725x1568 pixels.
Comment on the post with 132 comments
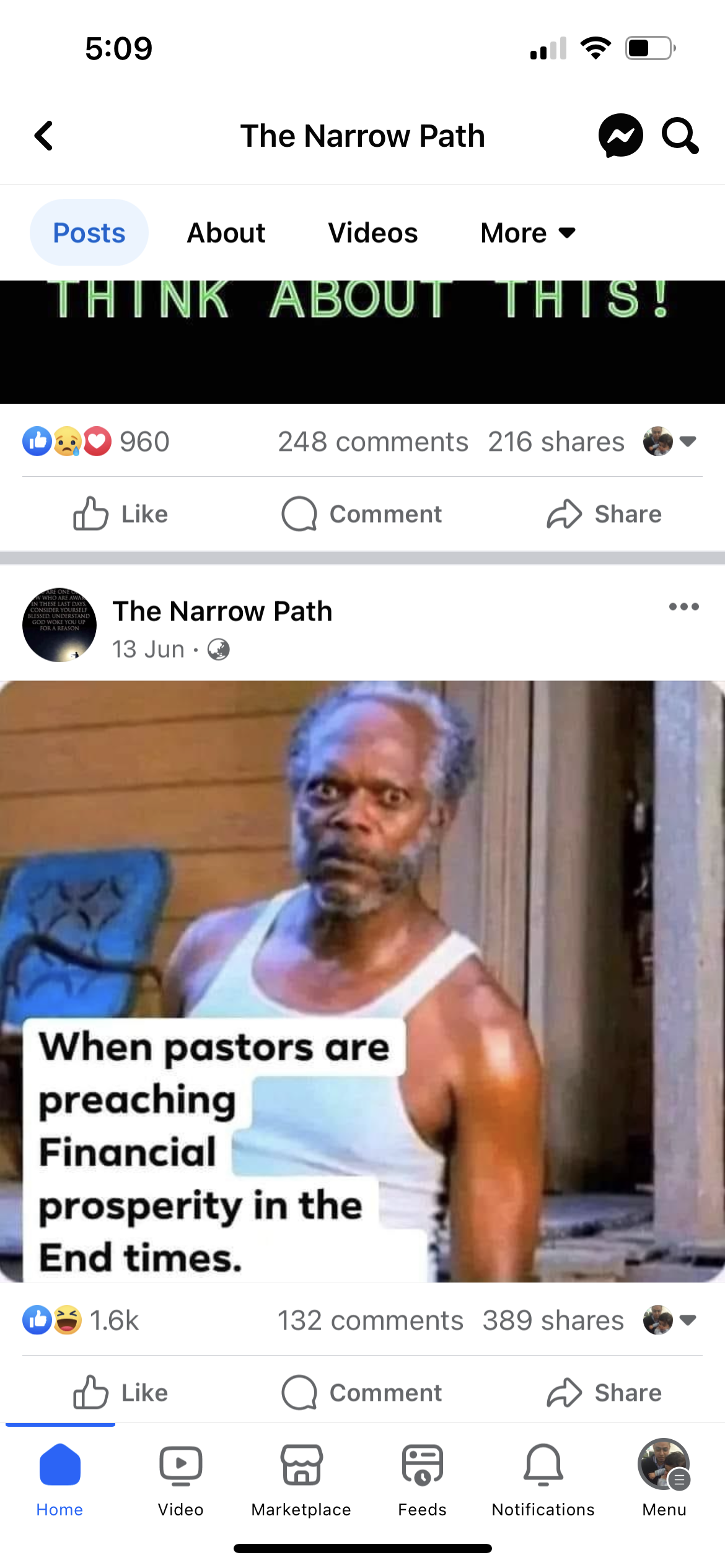[x=362, y=1393]
